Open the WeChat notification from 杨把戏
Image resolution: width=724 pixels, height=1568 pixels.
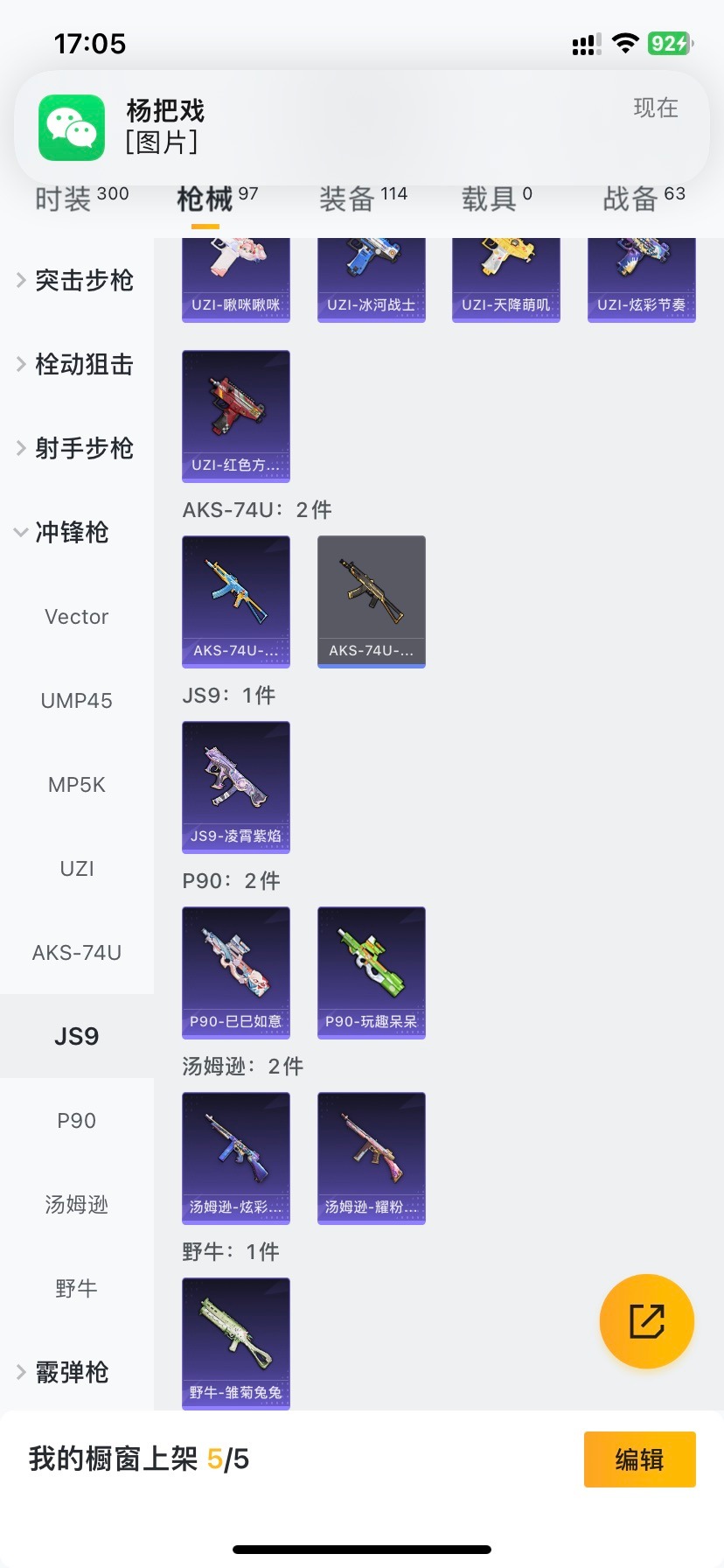361,126
